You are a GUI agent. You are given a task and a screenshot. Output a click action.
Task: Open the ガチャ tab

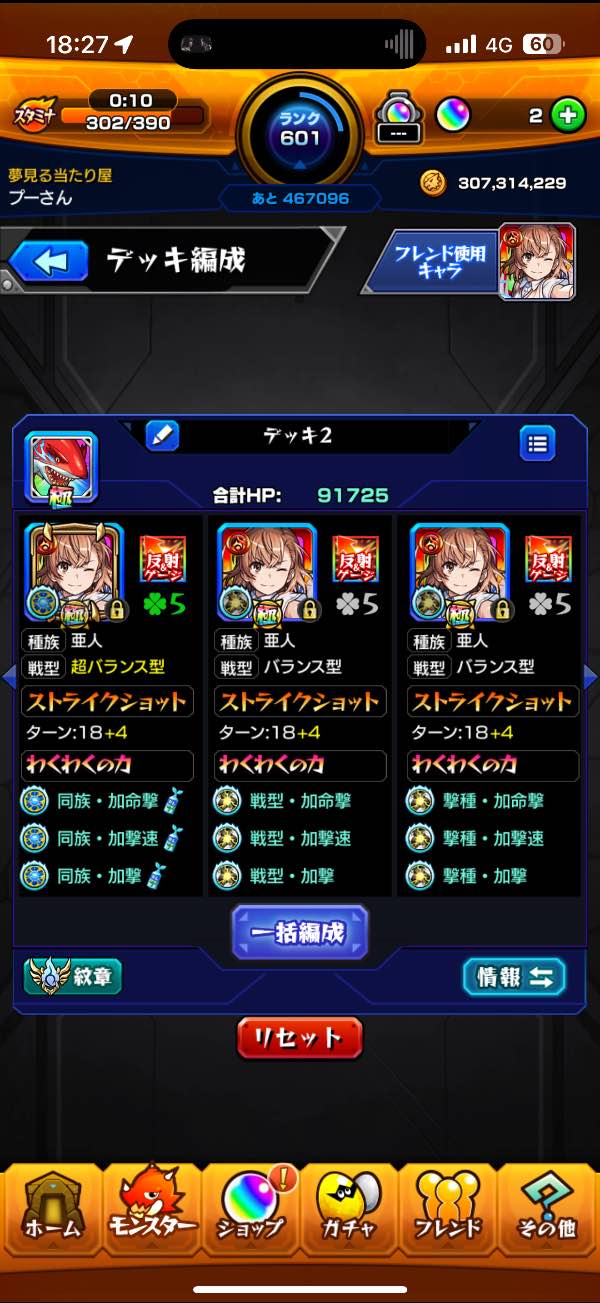tap(348, 1213)
